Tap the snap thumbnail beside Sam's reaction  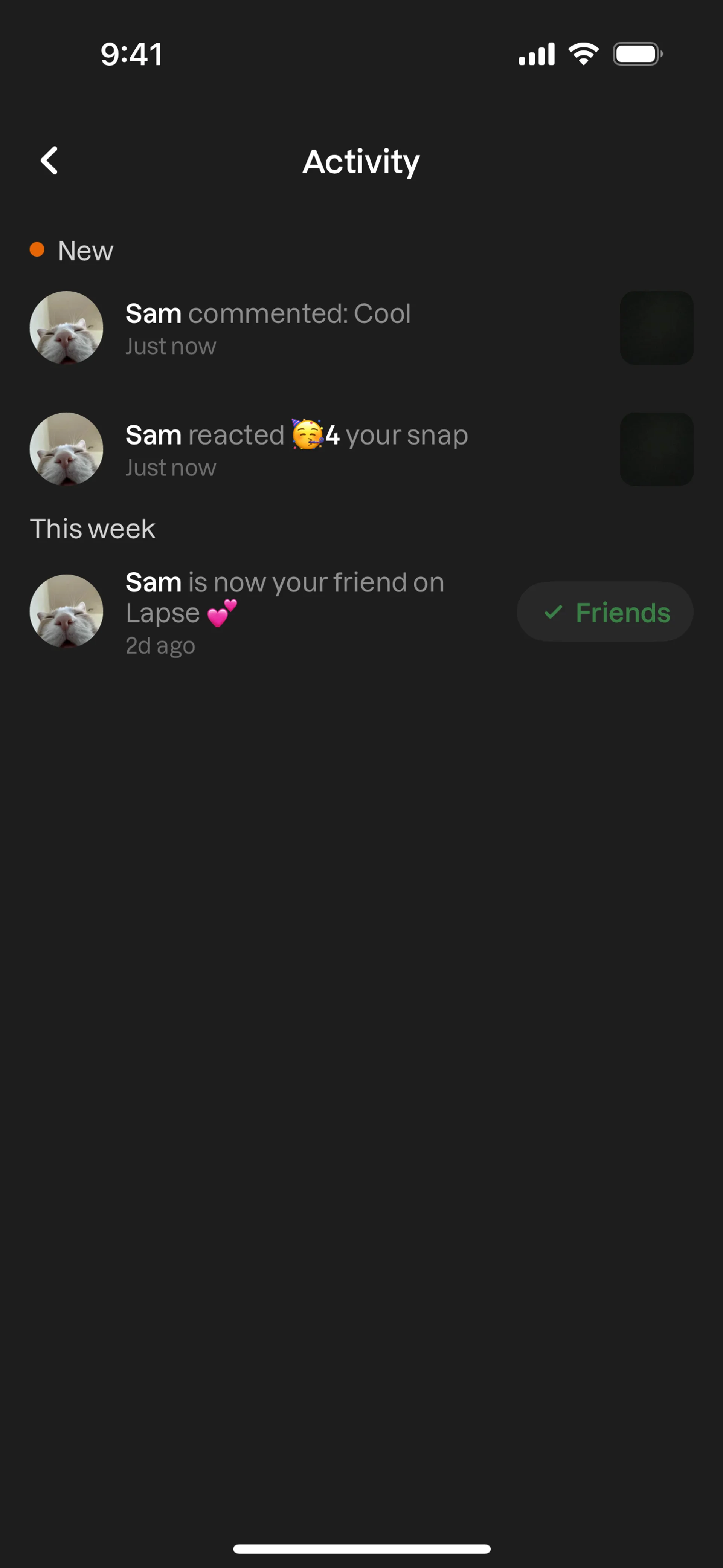pyautogui.click(x=656, y=449)
